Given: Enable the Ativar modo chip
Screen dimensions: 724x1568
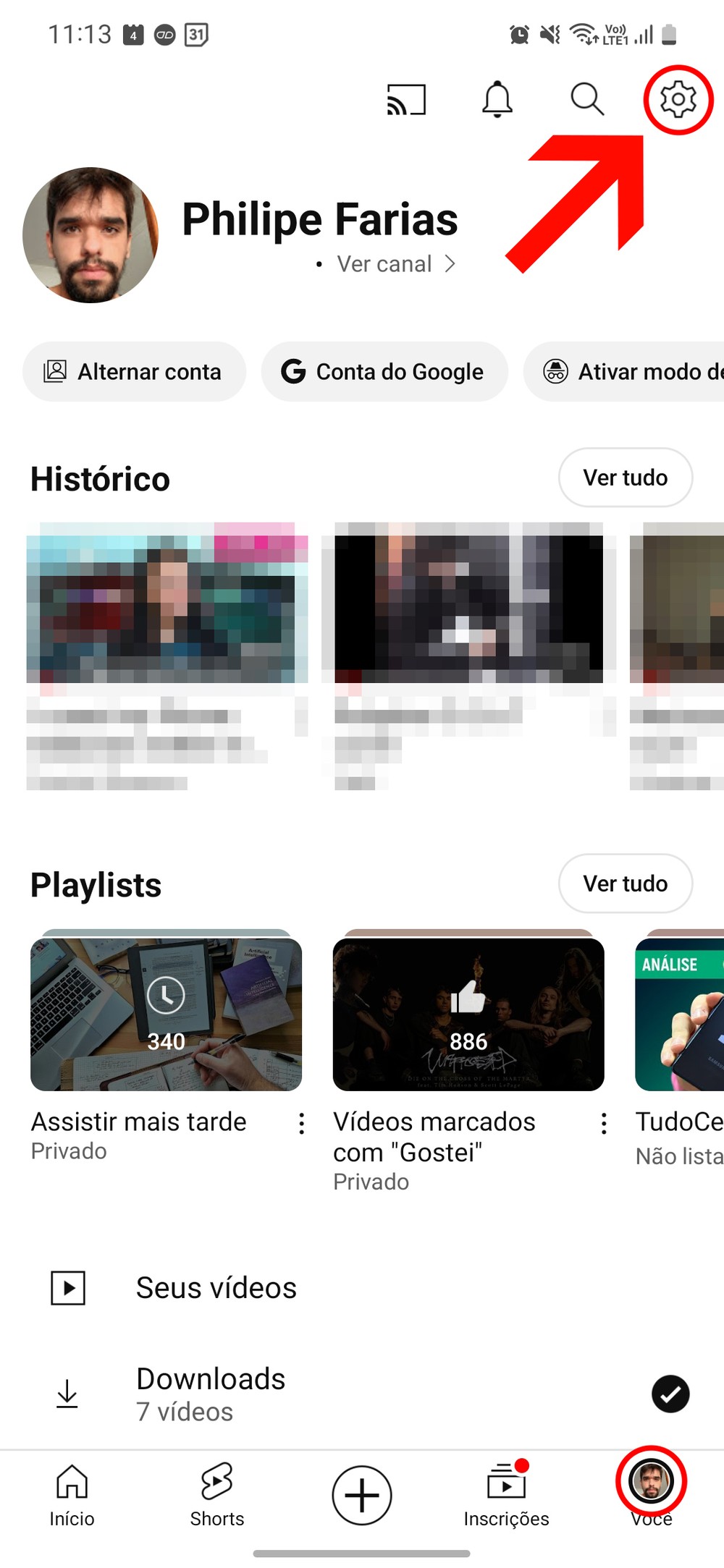Looking at the screenshot, I should [630, 372].
